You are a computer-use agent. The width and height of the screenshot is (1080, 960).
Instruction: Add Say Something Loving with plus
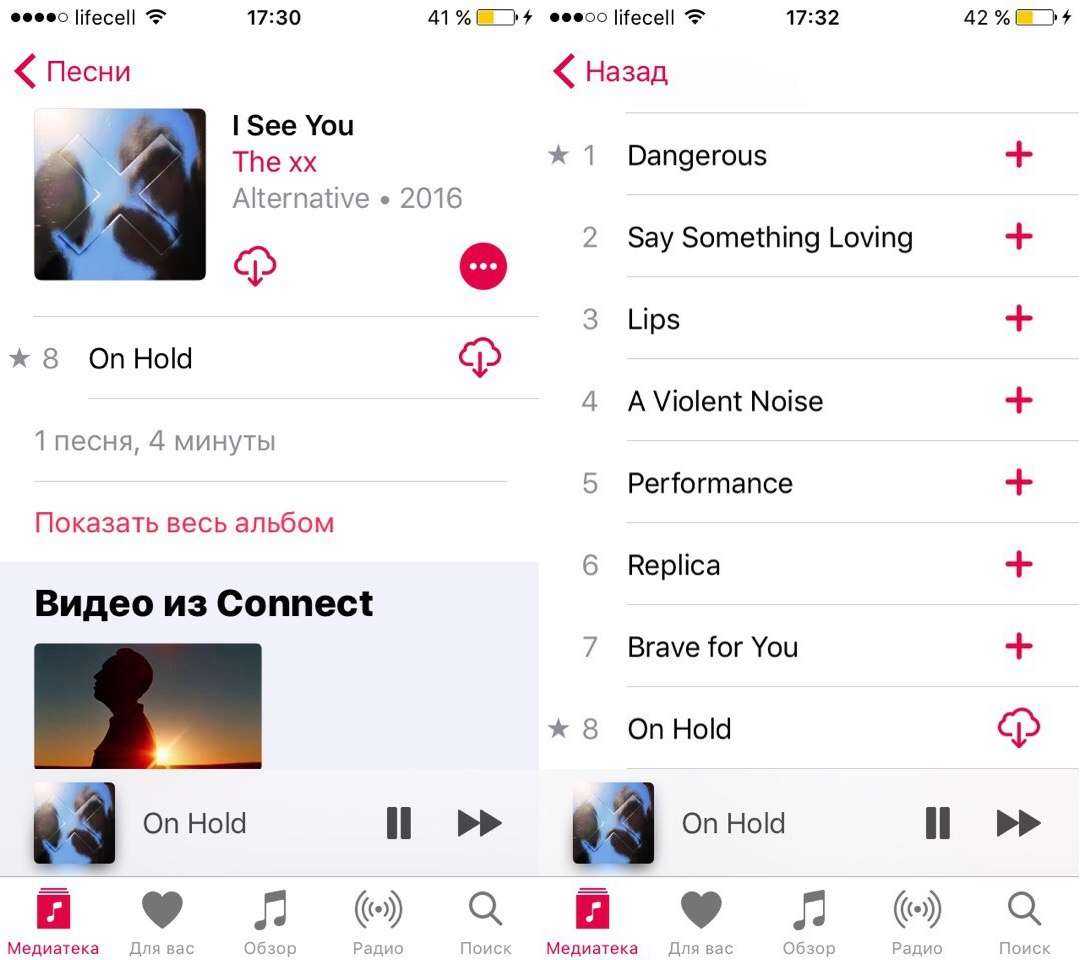1018,237
